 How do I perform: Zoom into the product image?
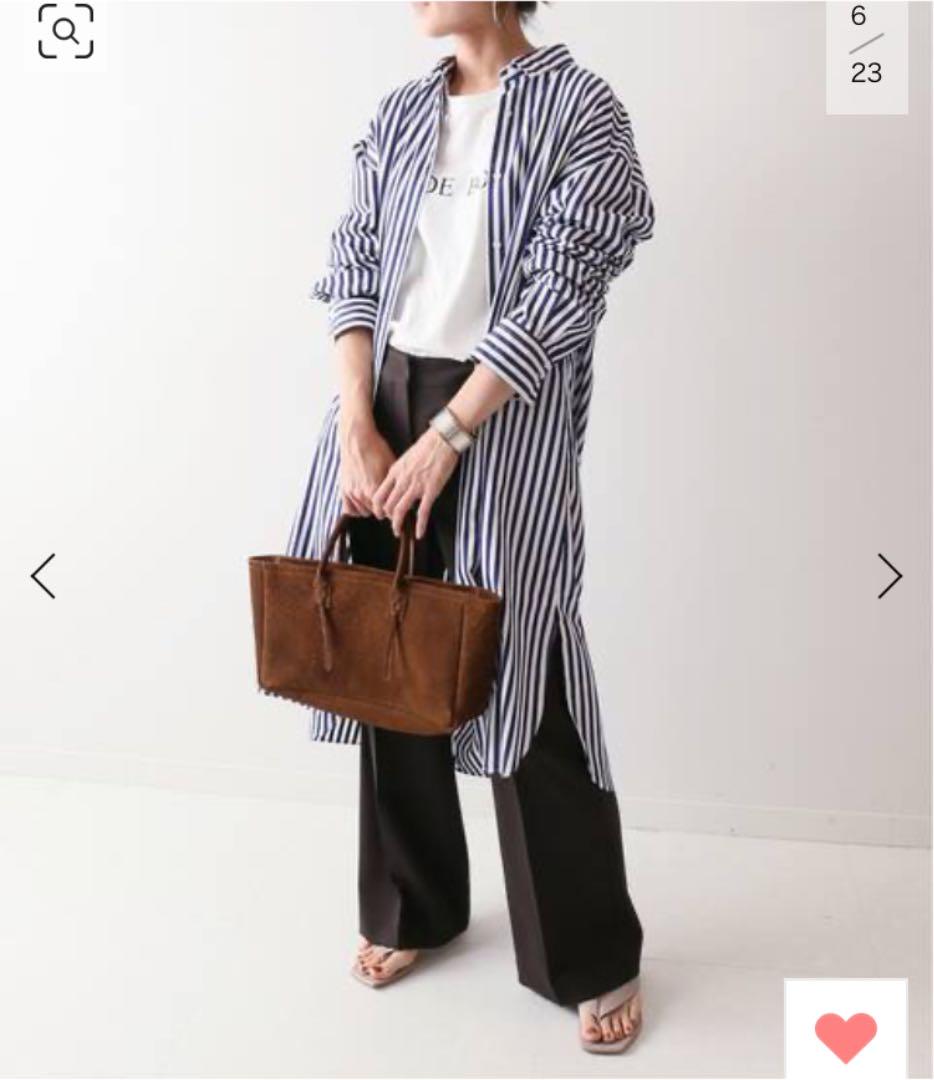[x=66, y=32]
